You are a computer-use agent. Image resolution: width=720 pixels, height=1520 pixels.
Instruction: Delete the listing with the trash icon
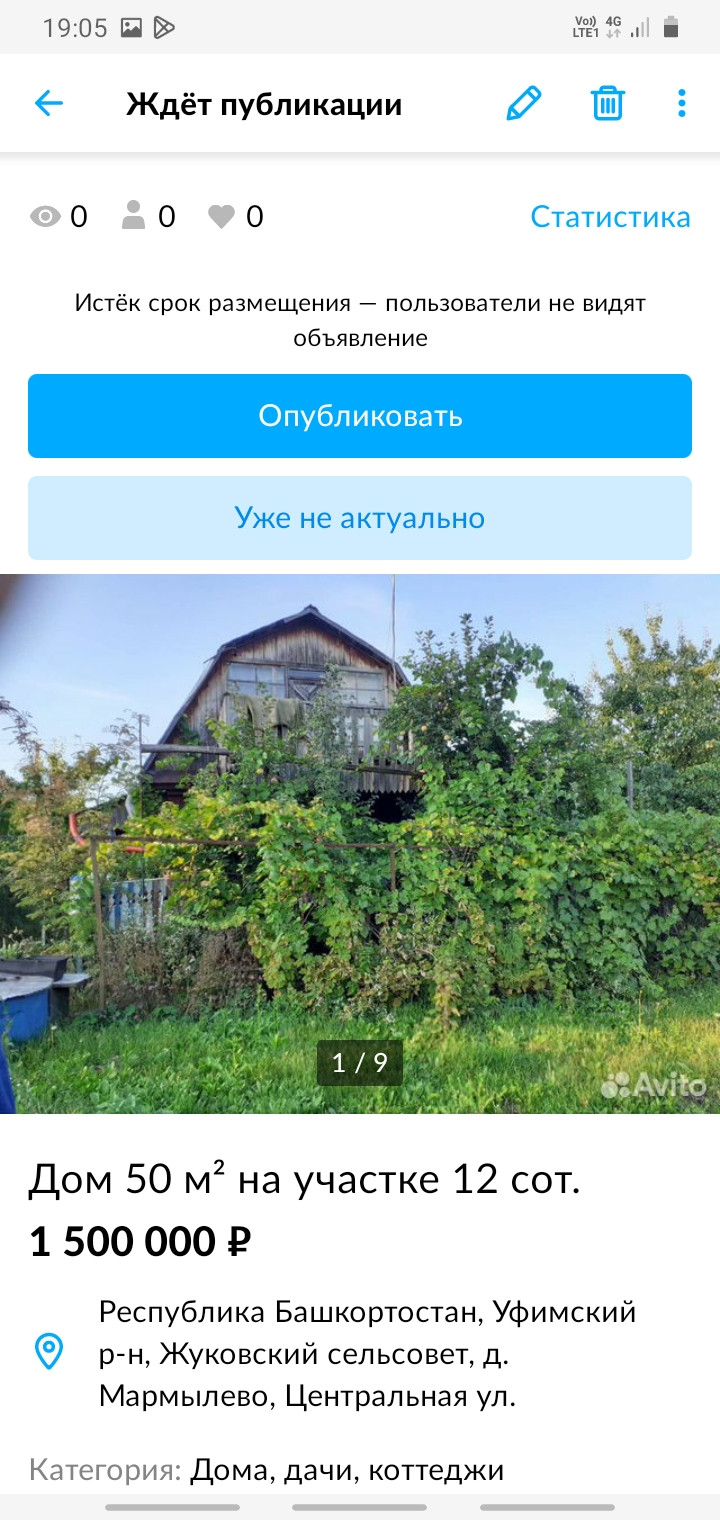(x=607, y=103)
